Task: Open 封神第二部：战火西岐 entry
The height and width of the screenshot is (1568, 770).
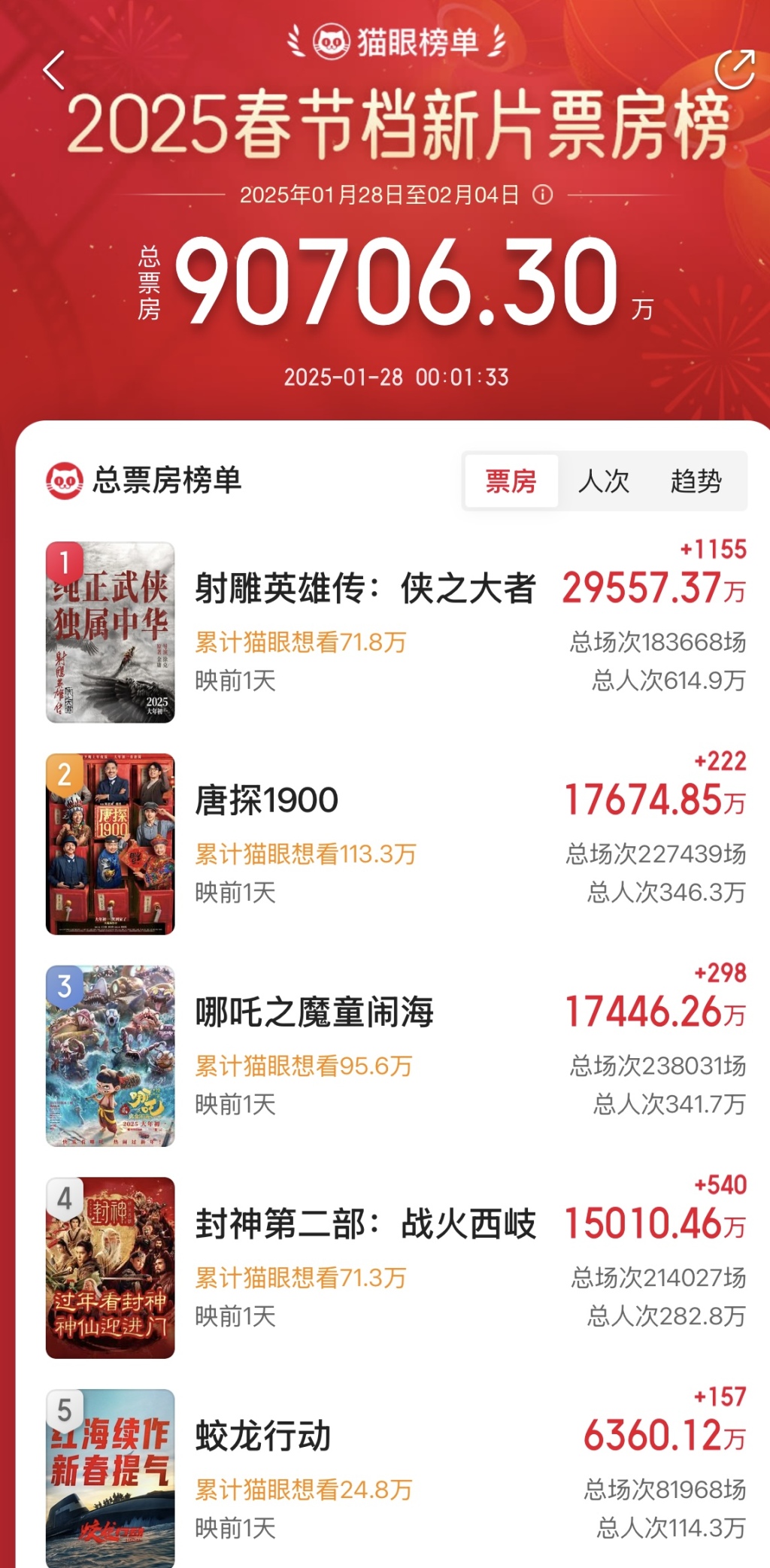Action: [365, 1224]
